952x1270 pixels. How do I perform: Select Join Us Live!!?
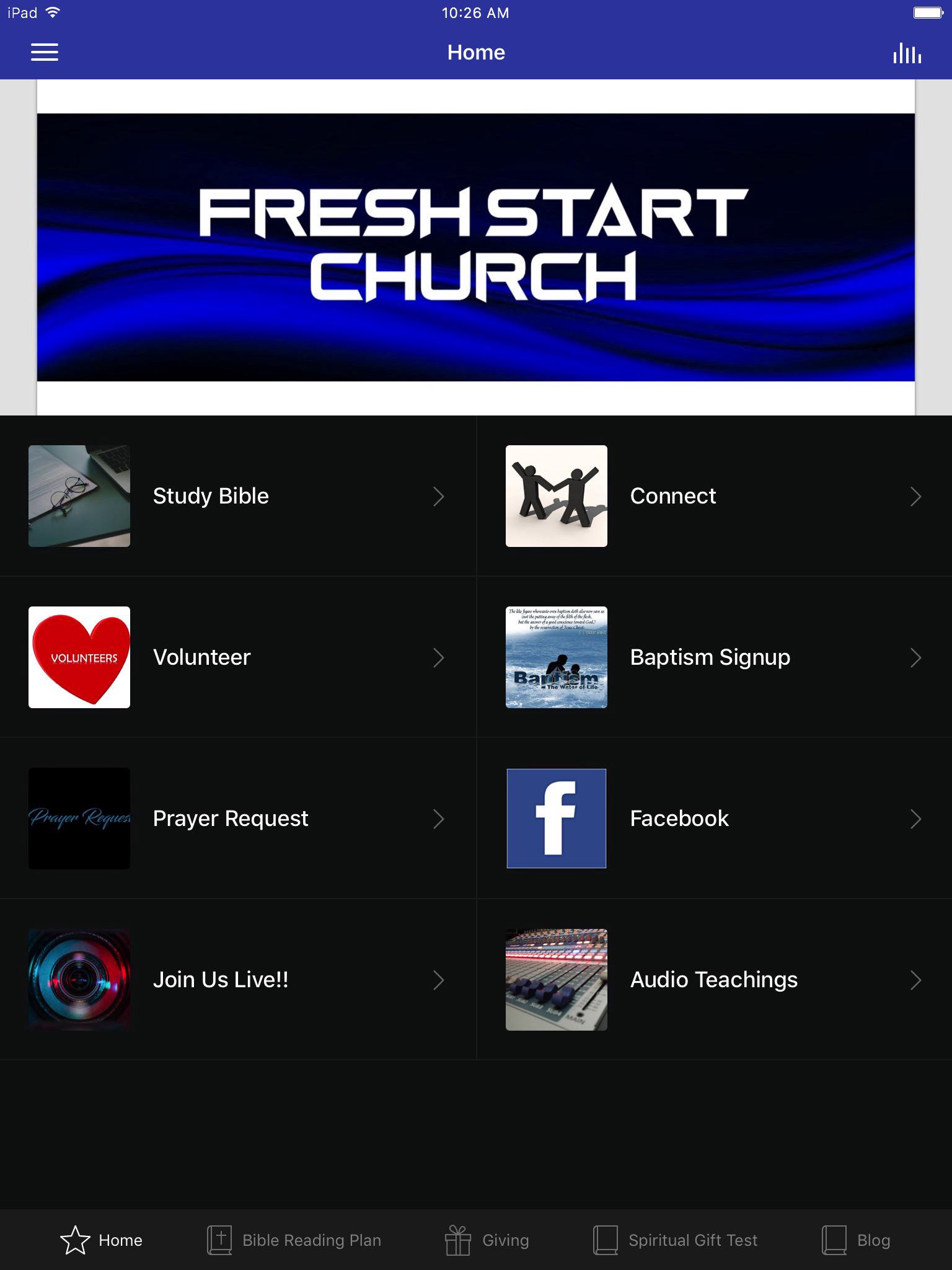click(x=237, y=980)
